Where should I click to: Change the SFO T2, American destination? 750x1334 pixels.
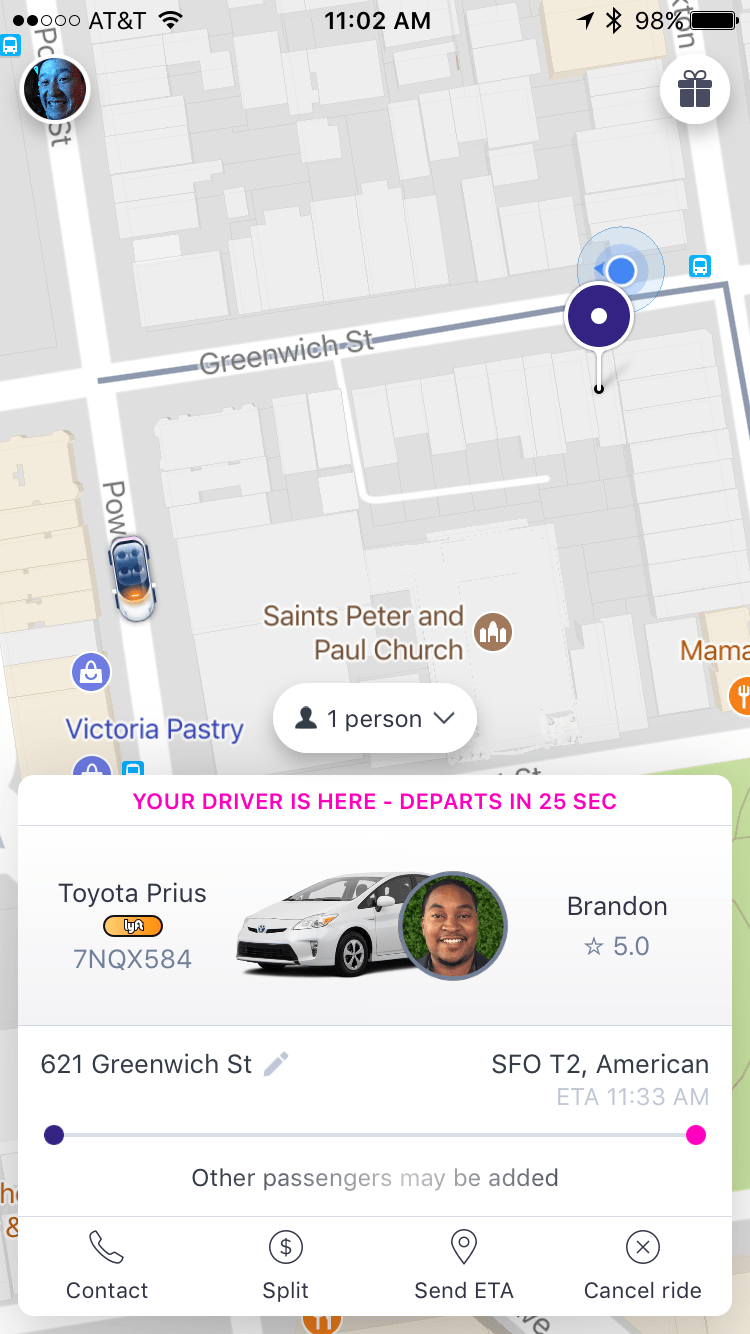pyautogui.click(x=599, y=1064)
